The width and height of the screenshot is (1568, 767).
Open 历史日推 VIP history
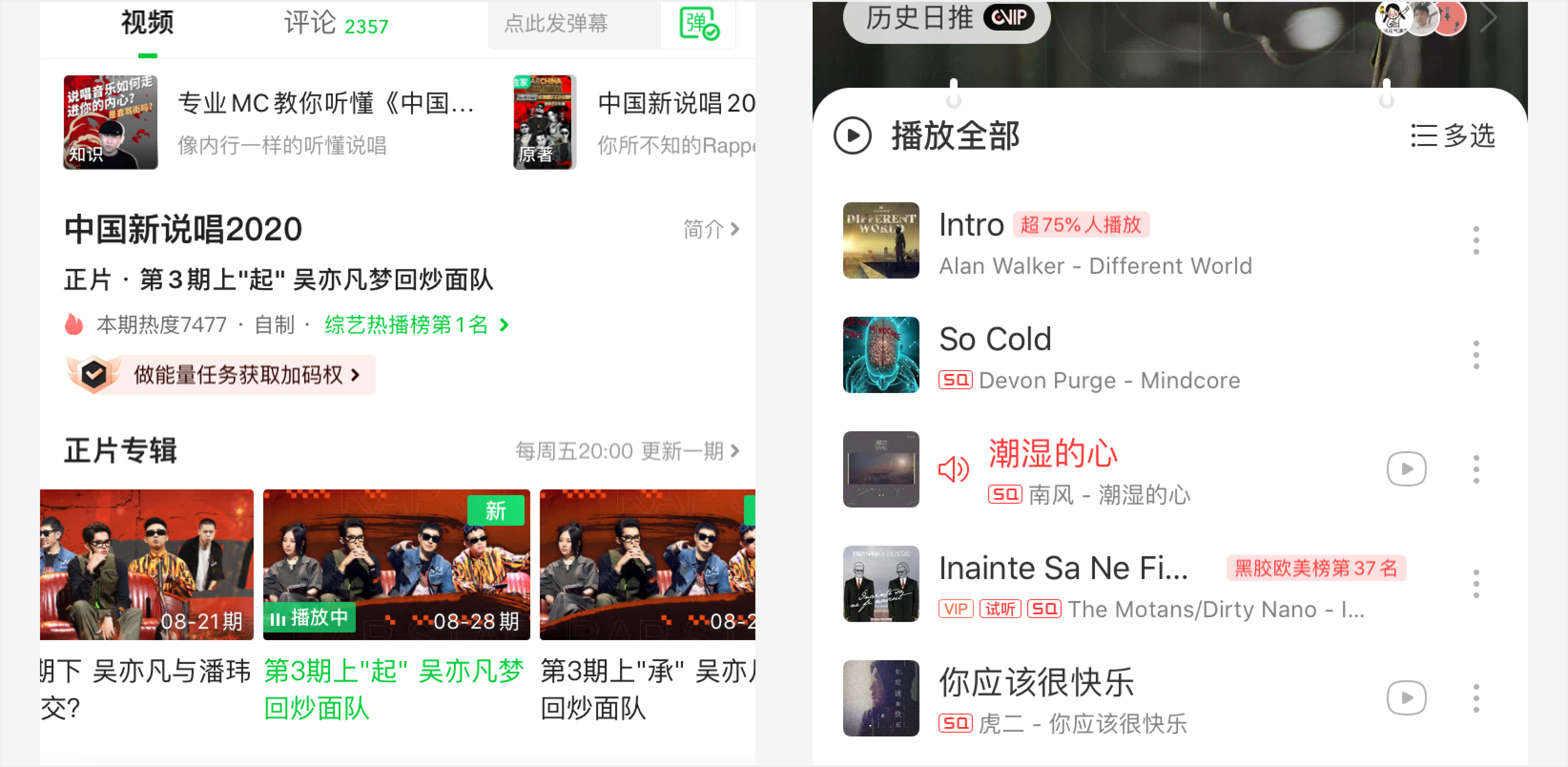tap(946, 18)
